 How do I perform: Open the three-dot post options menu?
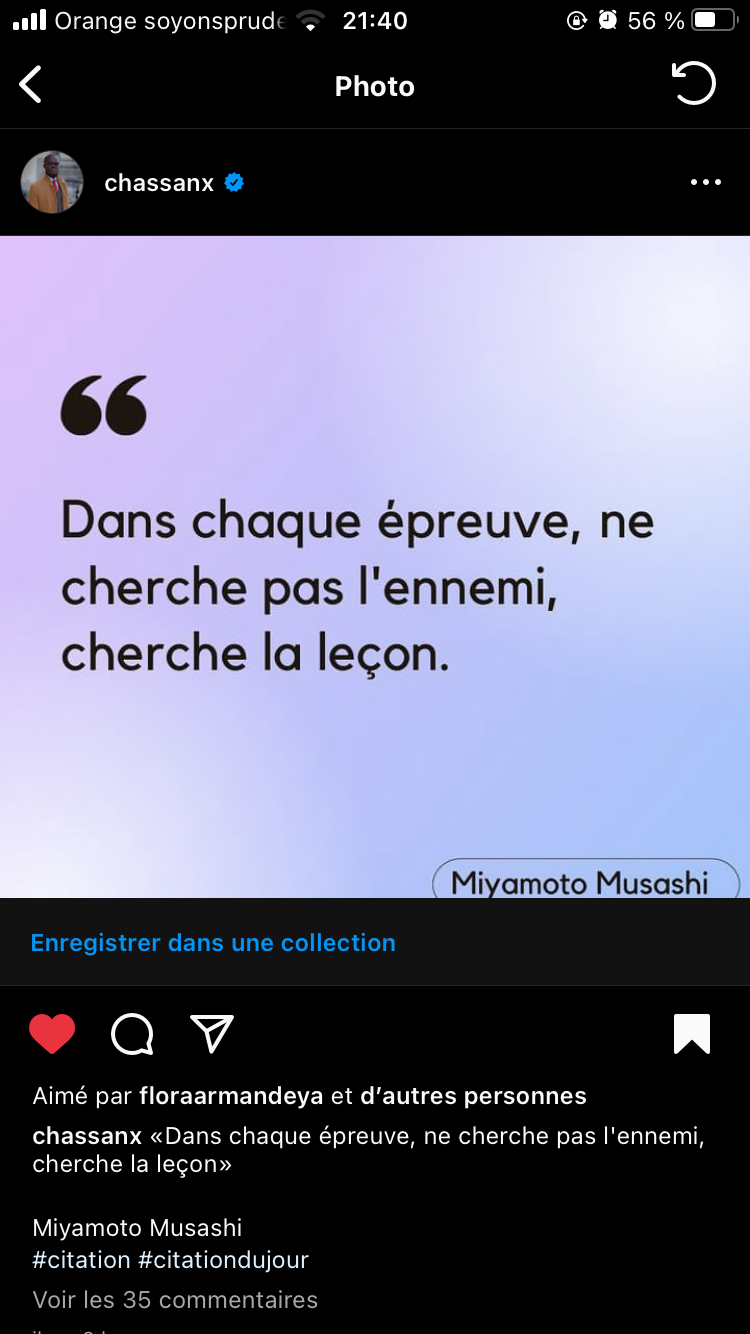(x=705, y=182)
